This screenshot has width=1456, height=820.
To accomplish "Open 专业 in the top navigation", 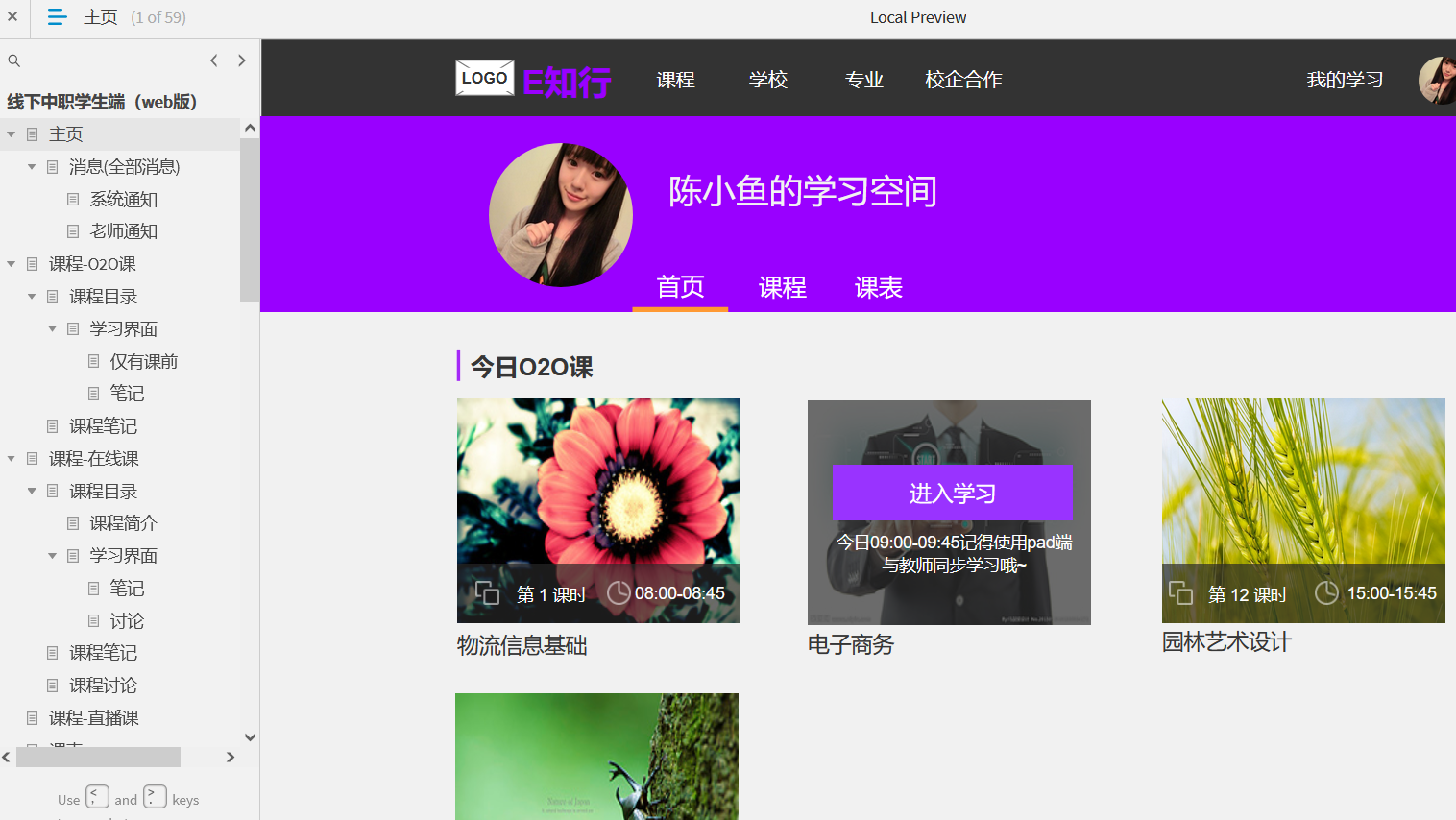I will (863, 80).
